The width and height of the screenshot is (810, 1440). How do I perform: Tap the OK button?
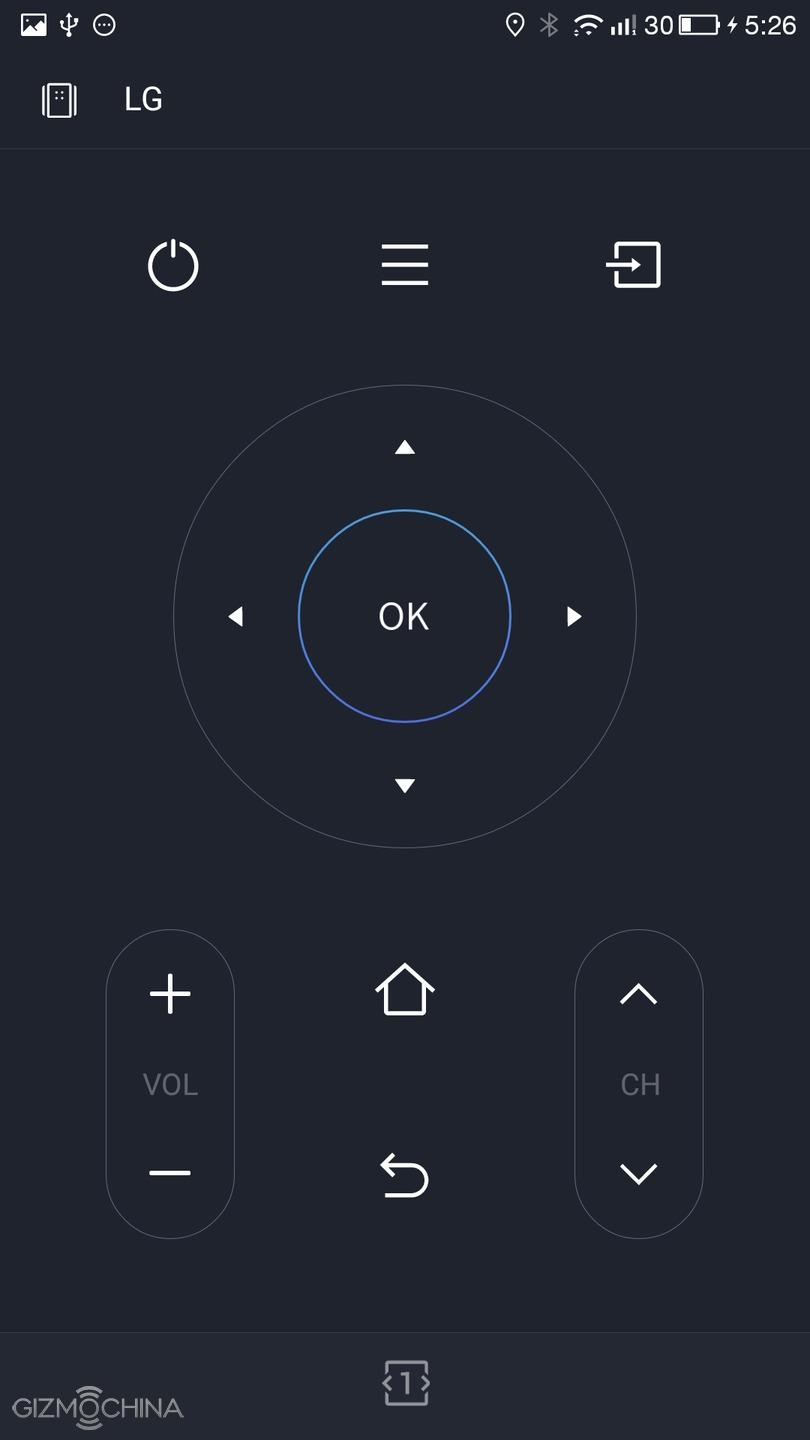point(405,616)
